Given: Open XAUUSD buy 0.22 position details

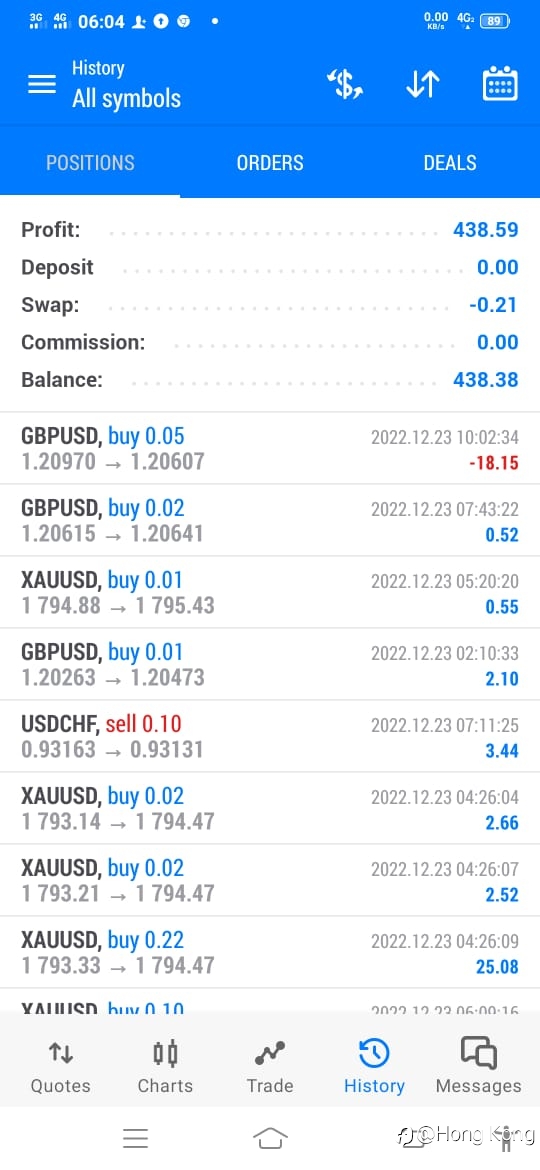Looking at the screenshot, I should click(x=270, y=953).
